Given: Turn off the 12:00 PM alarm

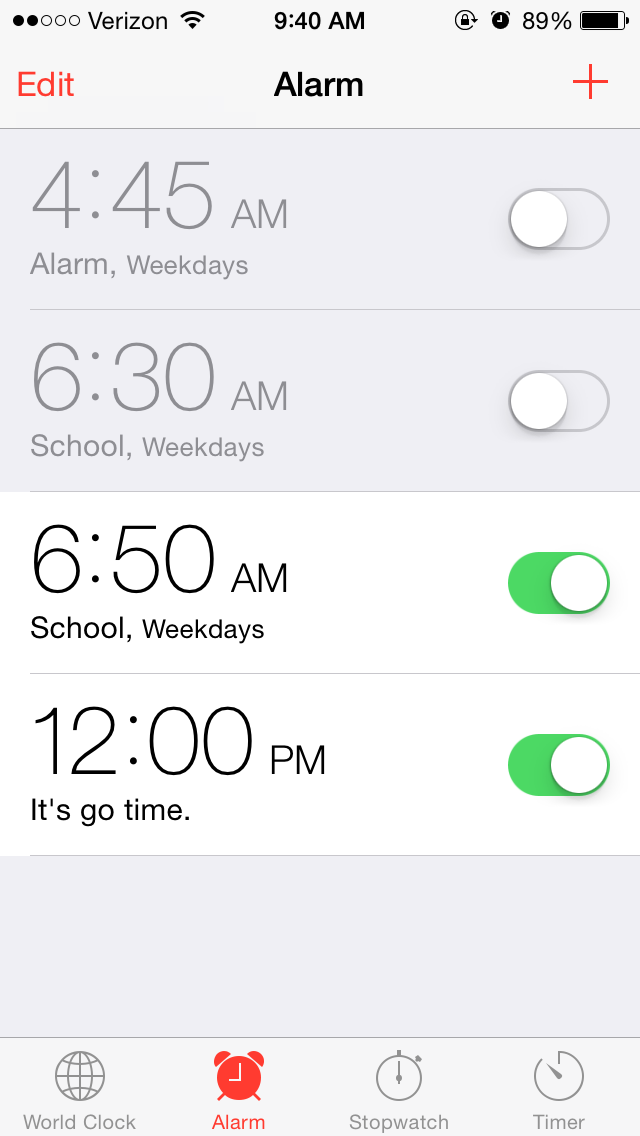Looking at the screenshot, I should click(x=558, y=765).
